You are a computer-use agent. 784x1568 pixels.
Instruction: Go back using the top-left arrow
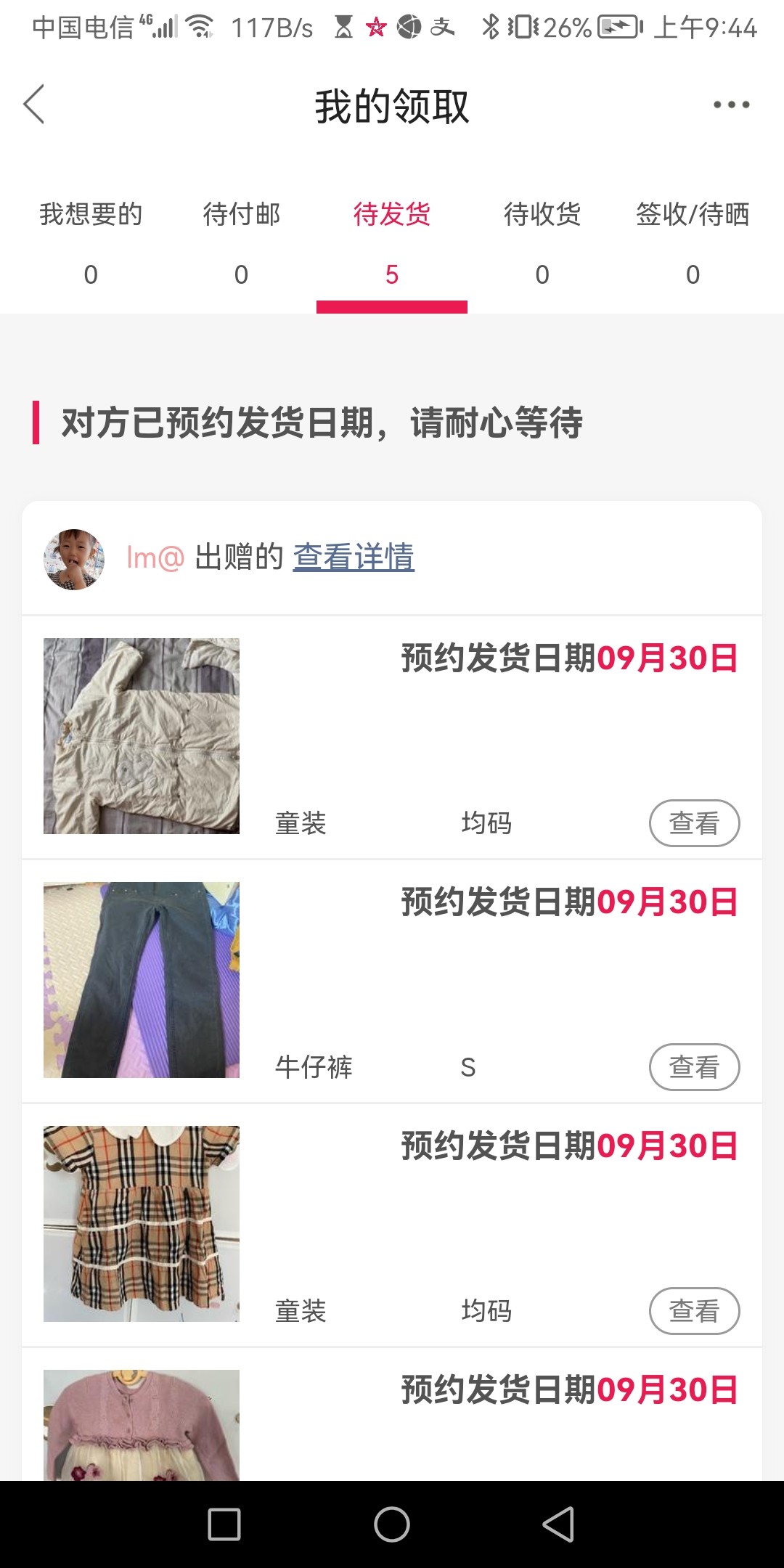pyautogui.click(x=34, y=105)
